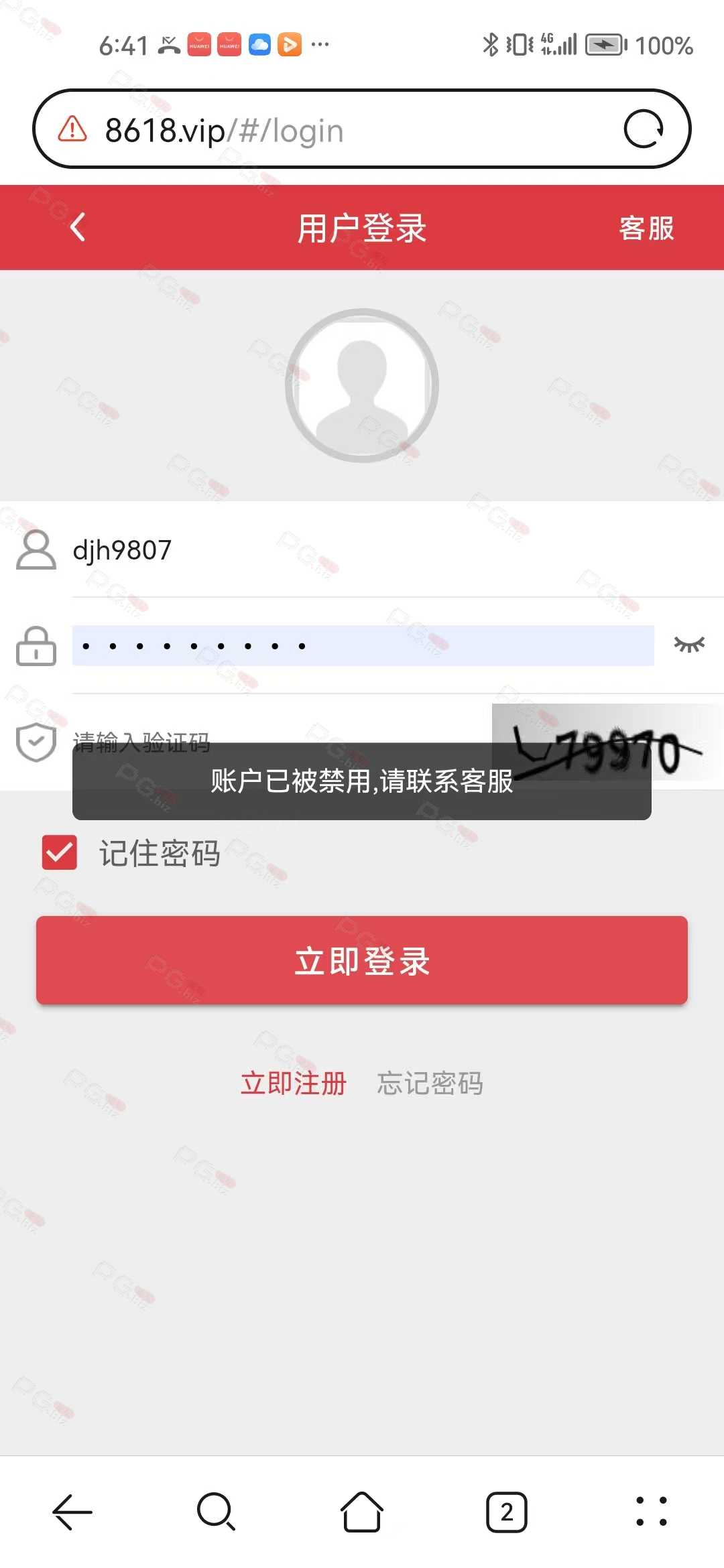The height and width of the screenshot is (1568, 724).
Task: Go to the browser home page
Action: 362,1512
